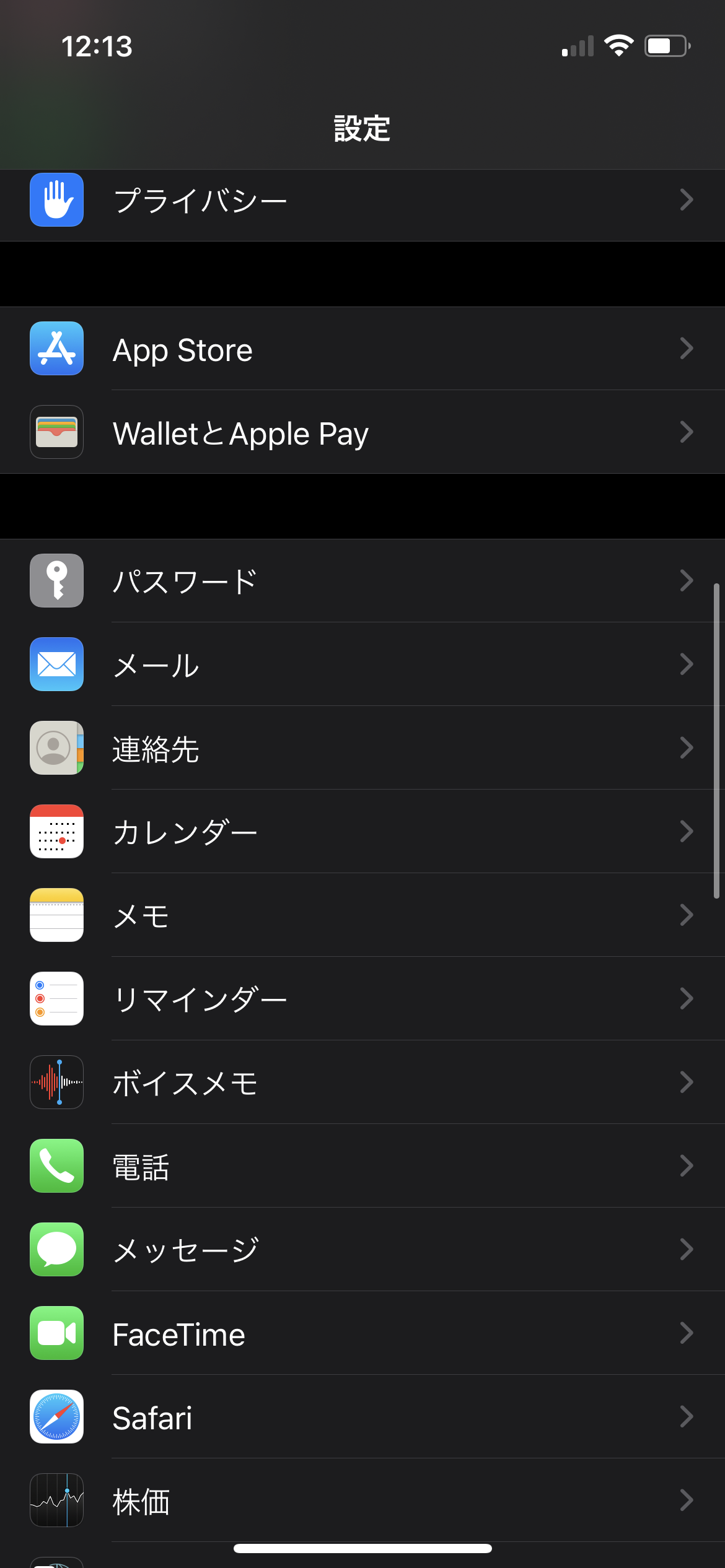Image resolution: width=725 pixels, height=1568 pixels.
Task: Open the パスワード row
Action: pyautogui.click(x=362, y=581)
